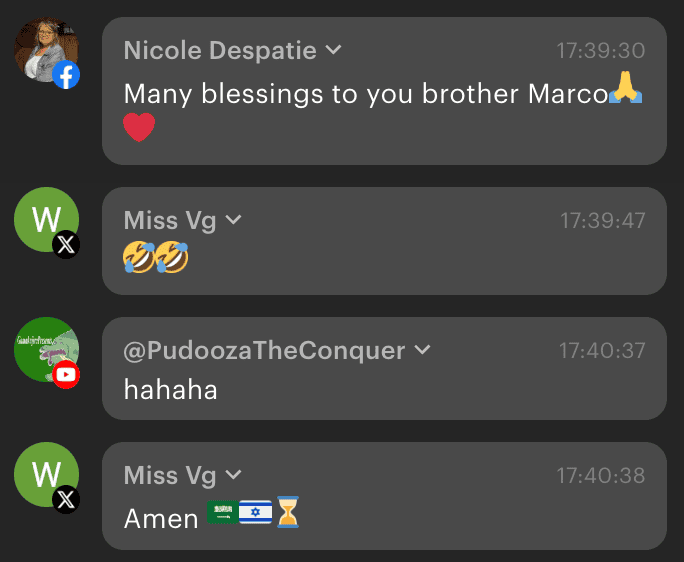684x562 pixels.
Task: Open @PudoozaTheConquer's avatar
Action: (46, 350)
